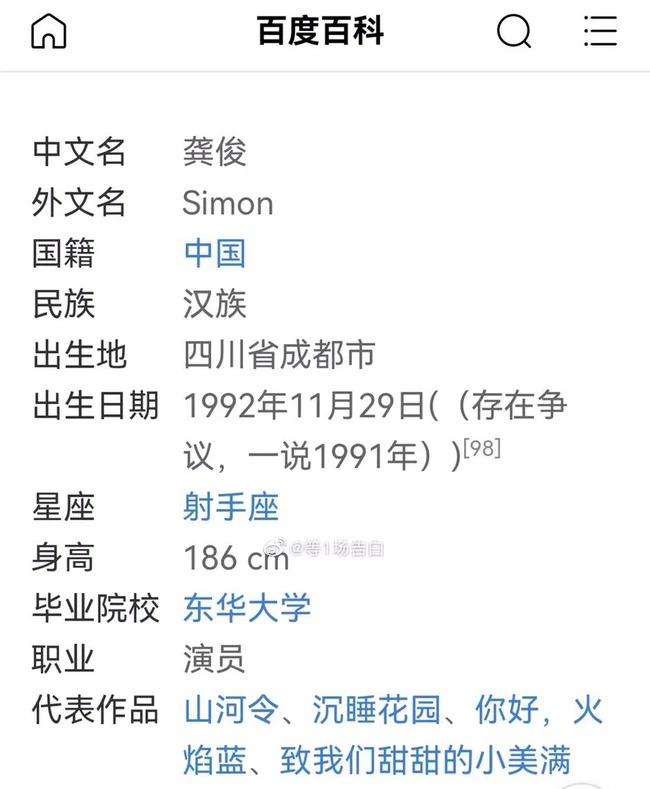Open the list menu icon
The width and height of the screenshot is (650, 789).
(x=600, y=32)
